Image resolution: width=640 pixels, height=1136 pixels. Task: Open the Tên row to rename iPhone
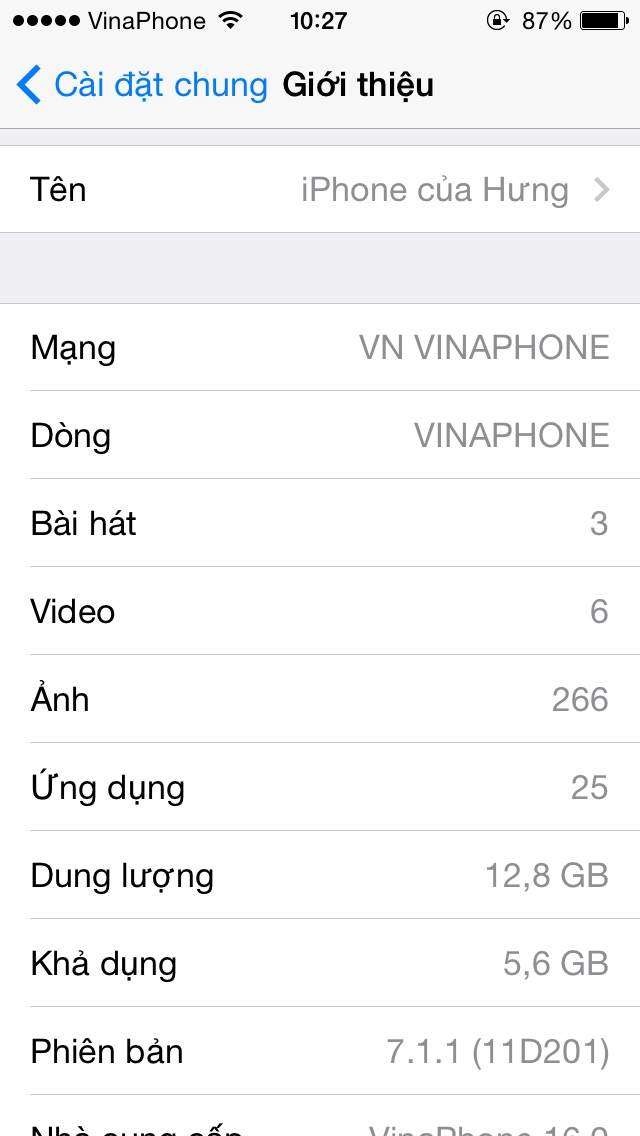320,189
